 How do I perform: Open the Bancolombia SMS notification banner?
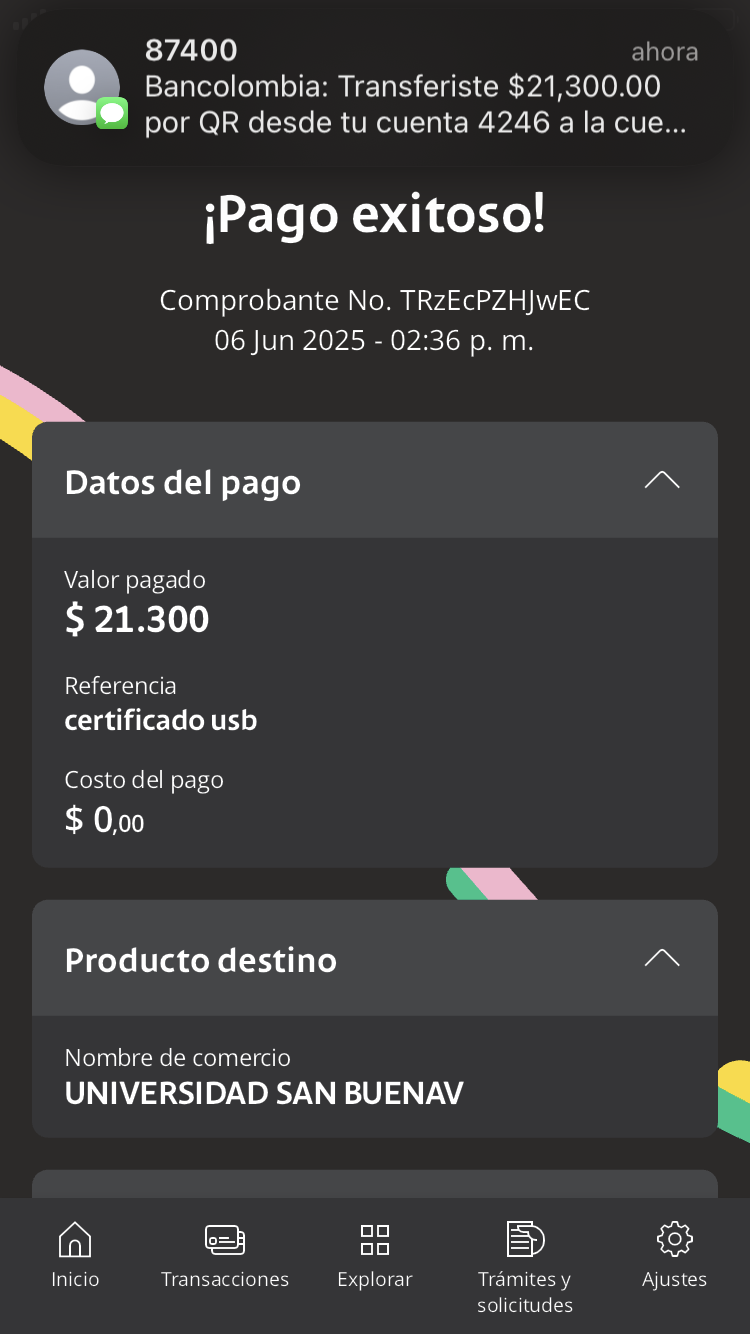(x=375, y=88)
